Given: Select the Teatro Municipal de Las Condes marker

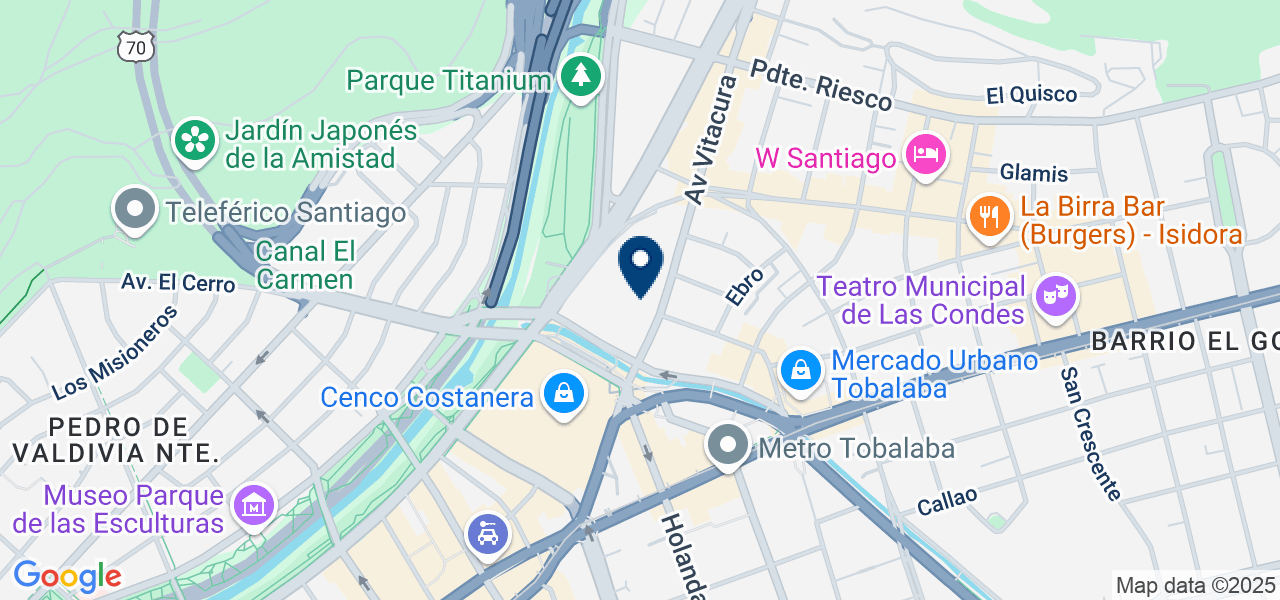Looking at the screenshot, I should (x=1056, y=296).
